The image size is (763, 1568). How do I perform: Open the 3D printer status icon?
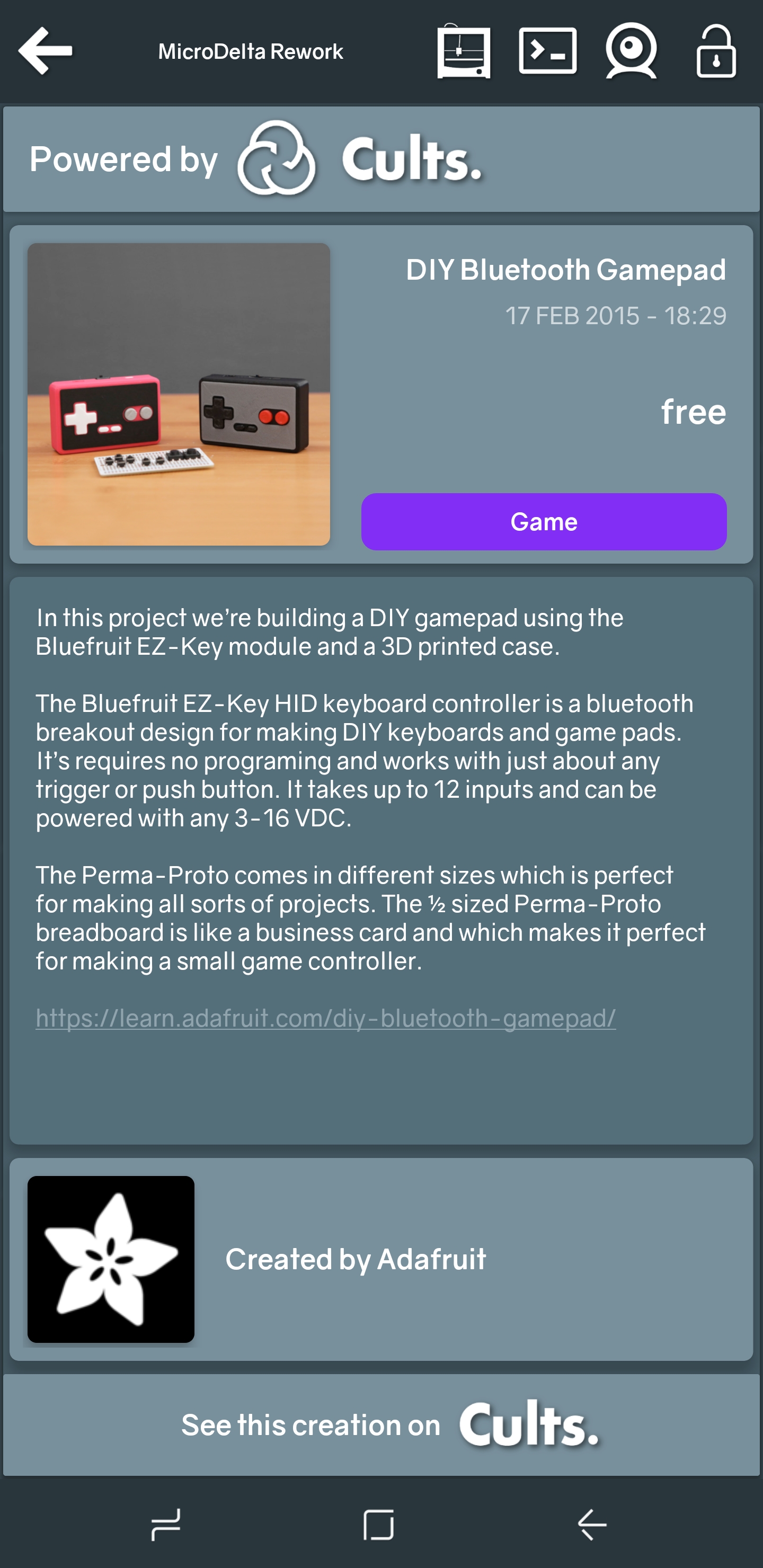(x=464, y=51)
